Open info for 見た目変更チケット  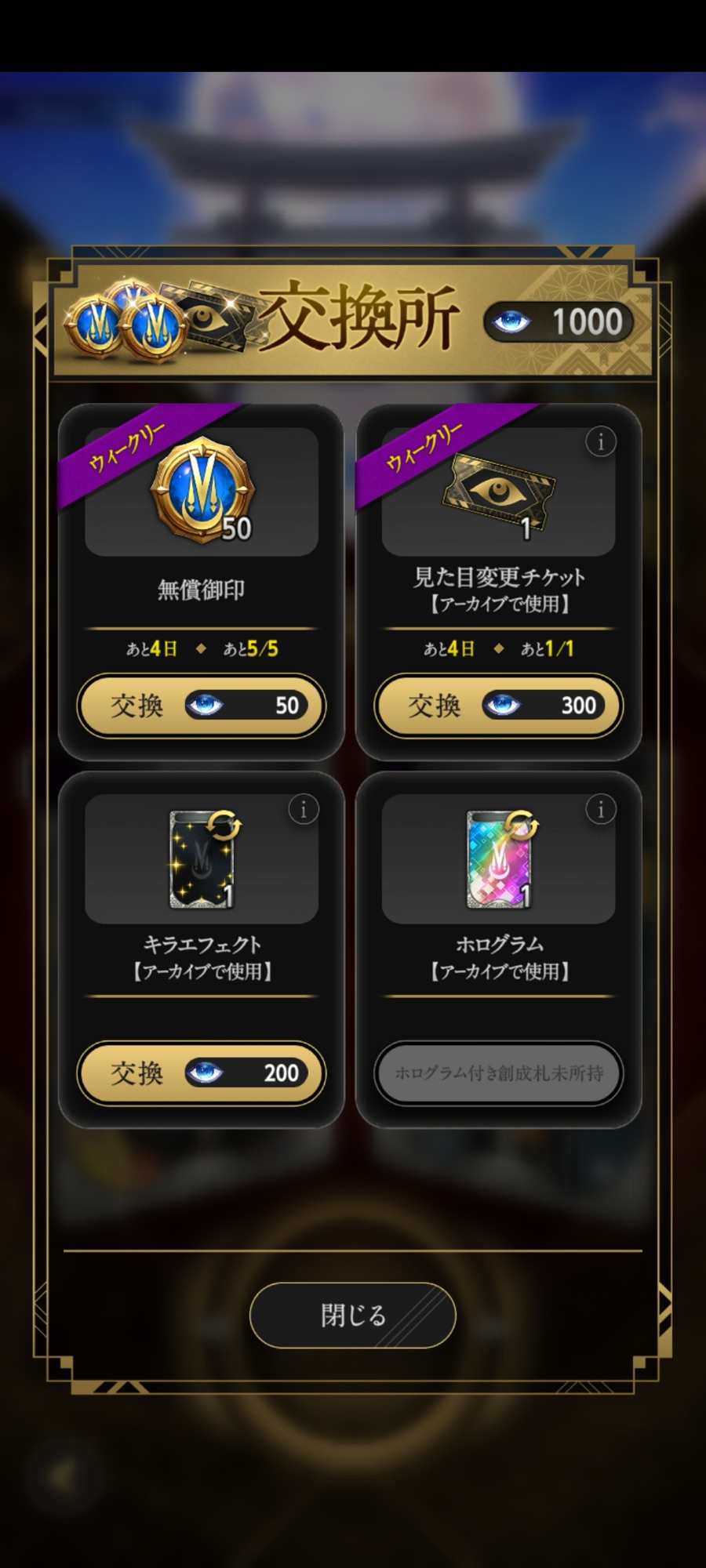tap(601, 442)
